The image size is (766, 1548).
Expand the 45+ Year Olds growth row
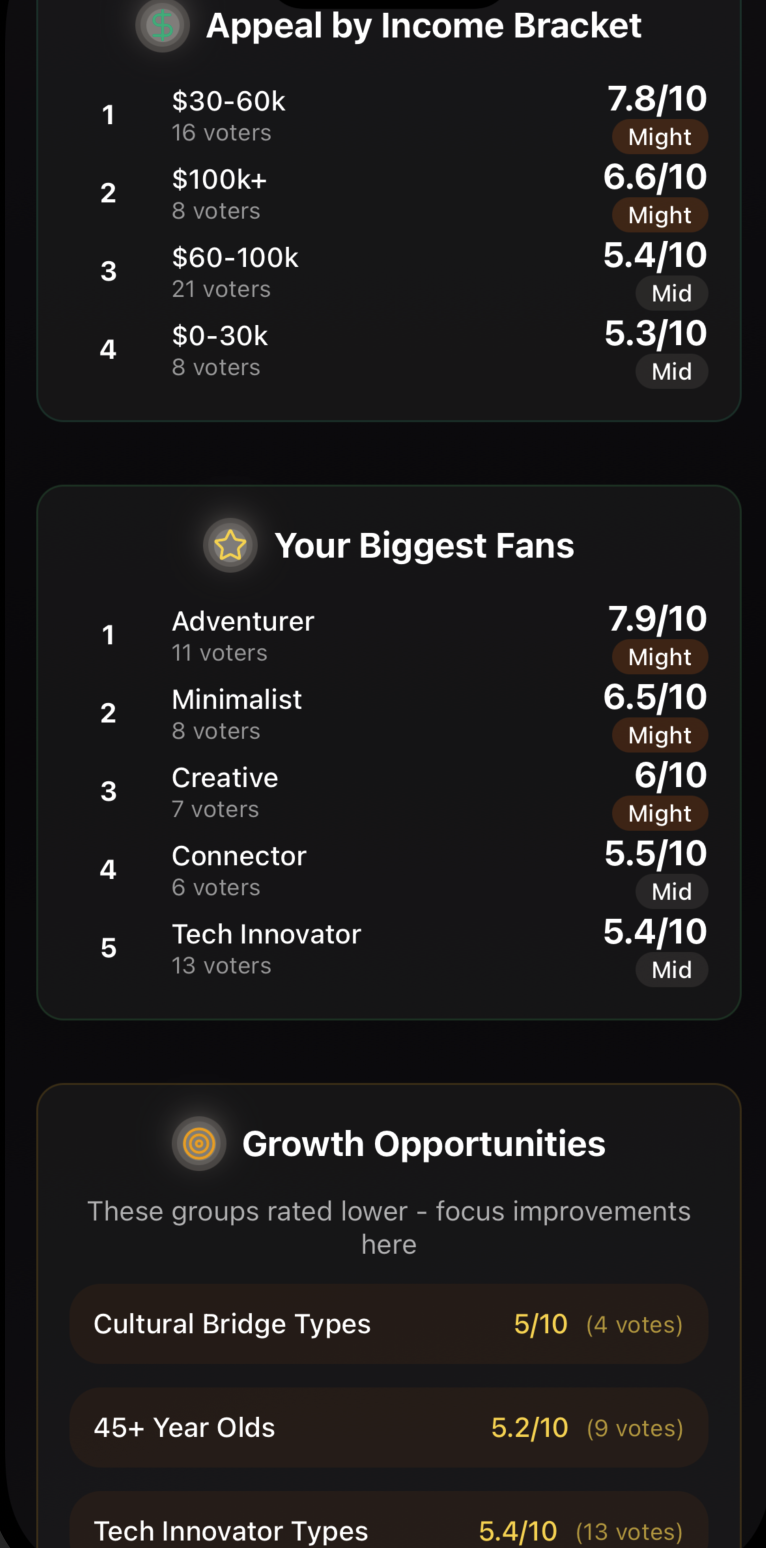388,1427
